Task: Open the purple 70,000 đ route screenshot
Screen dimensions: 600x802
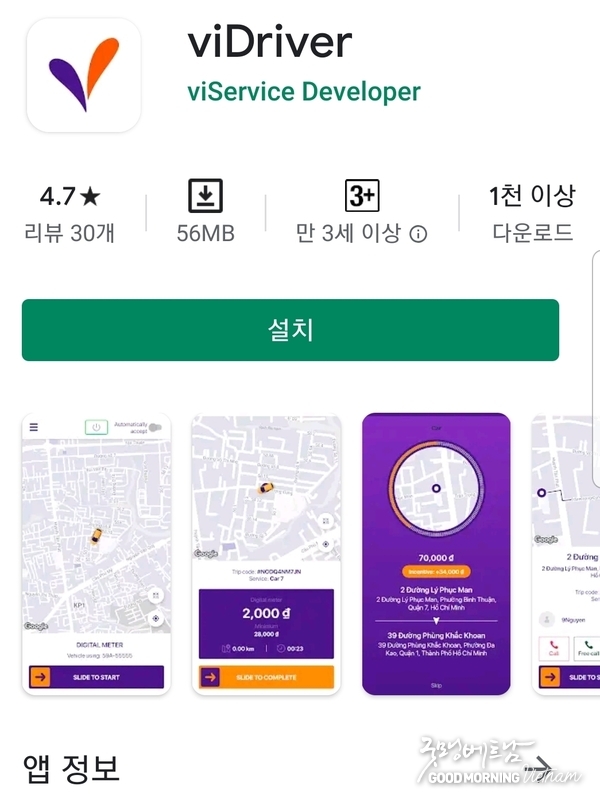Action: tap(435, 553)
